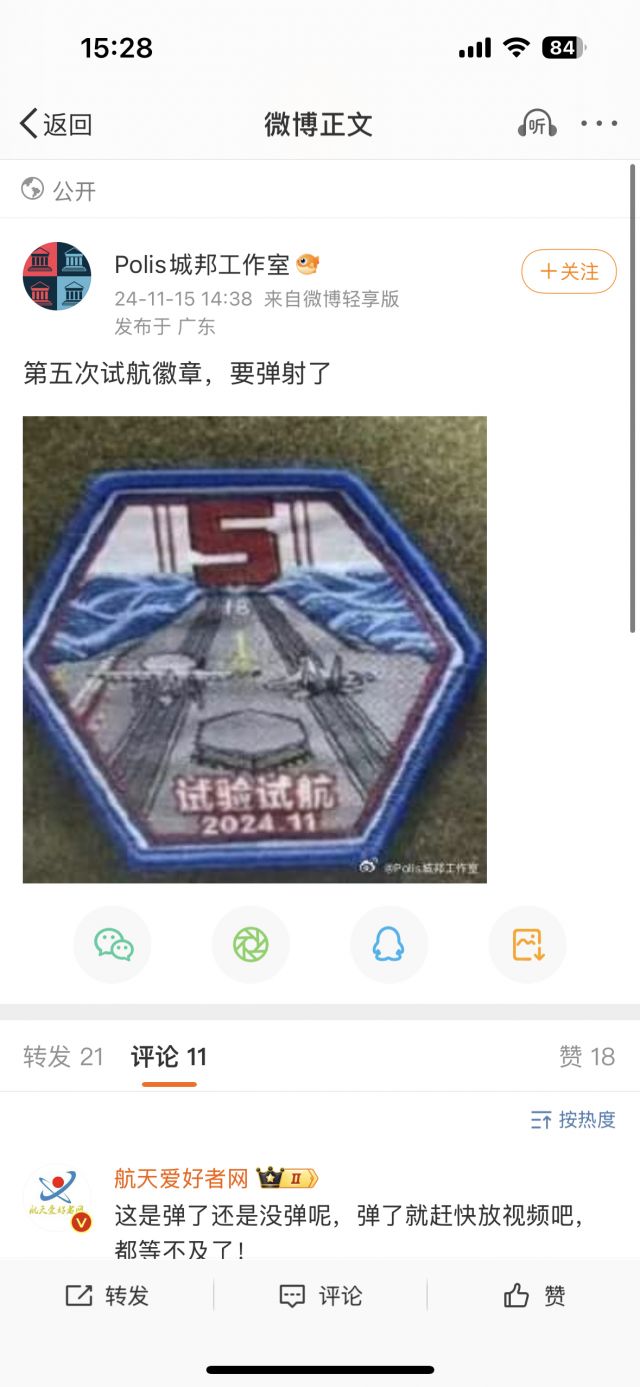This screenshot has width=640, height=1387.
Task: View the 赞 18 likes list
Action: (x=586, y=1056)
